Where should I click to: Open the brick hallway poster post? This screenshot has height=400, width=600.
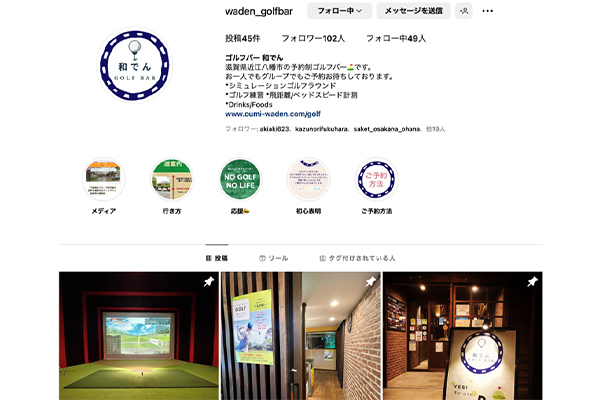(299, 335)
